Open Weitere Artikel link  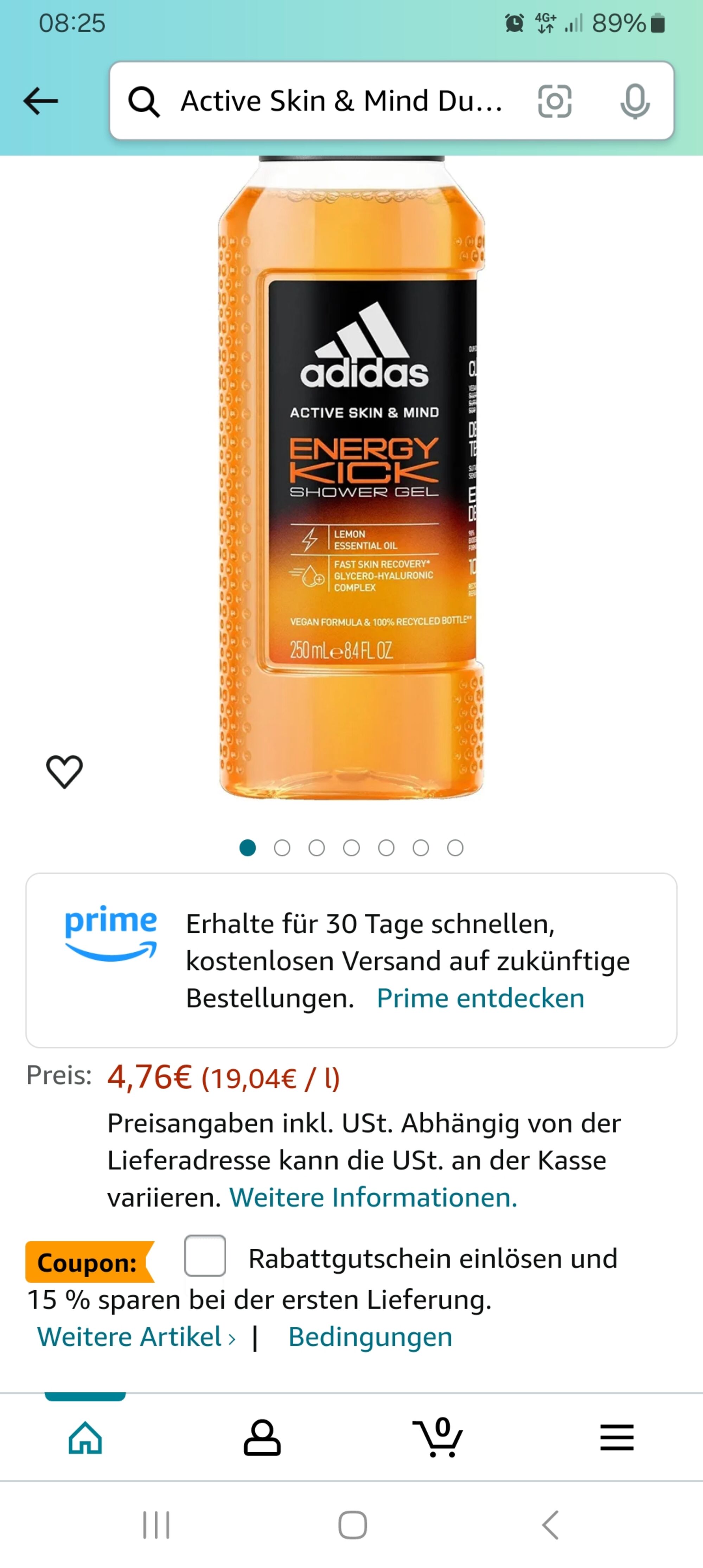click(136, 1337)
